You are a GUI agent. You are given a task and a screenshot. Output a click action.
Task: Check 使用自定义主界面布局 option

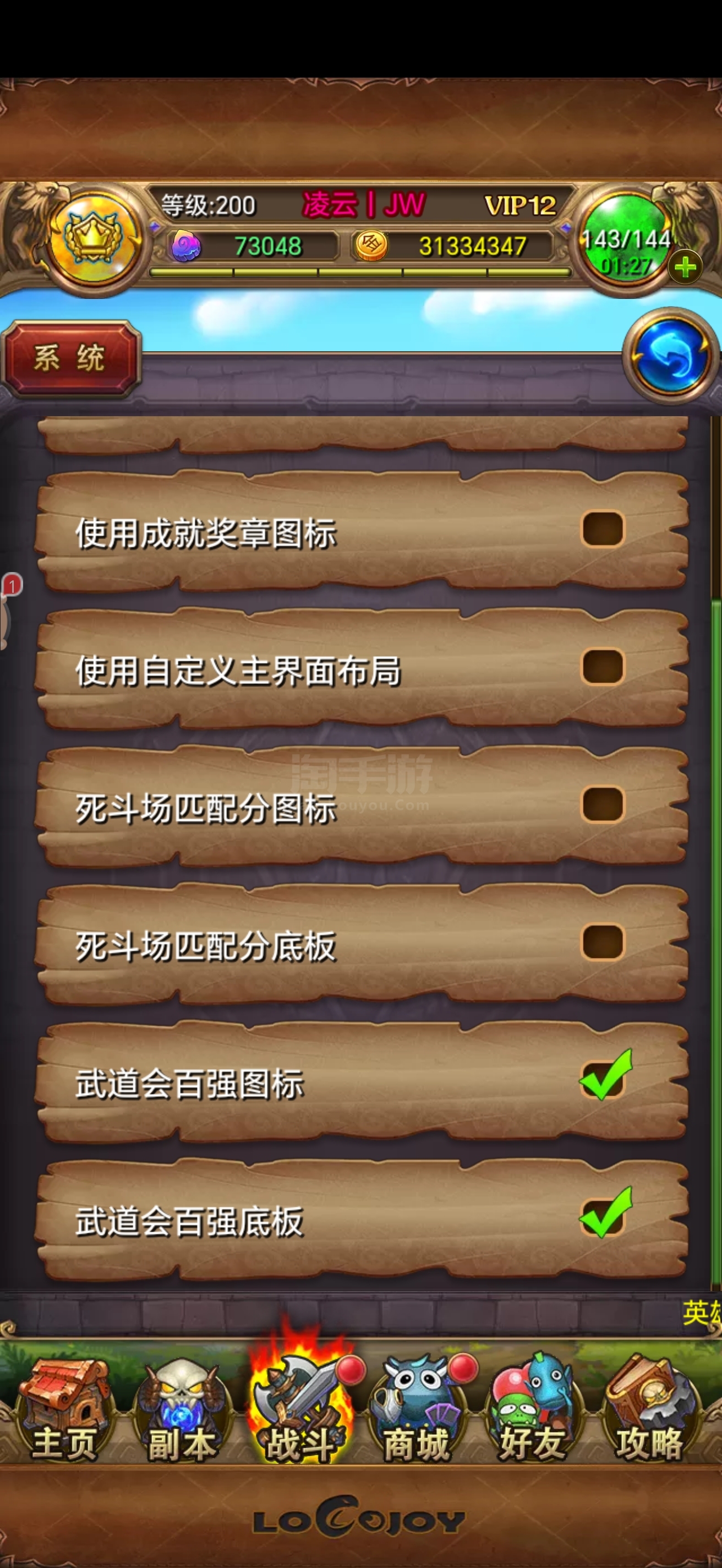pos(603,667)
